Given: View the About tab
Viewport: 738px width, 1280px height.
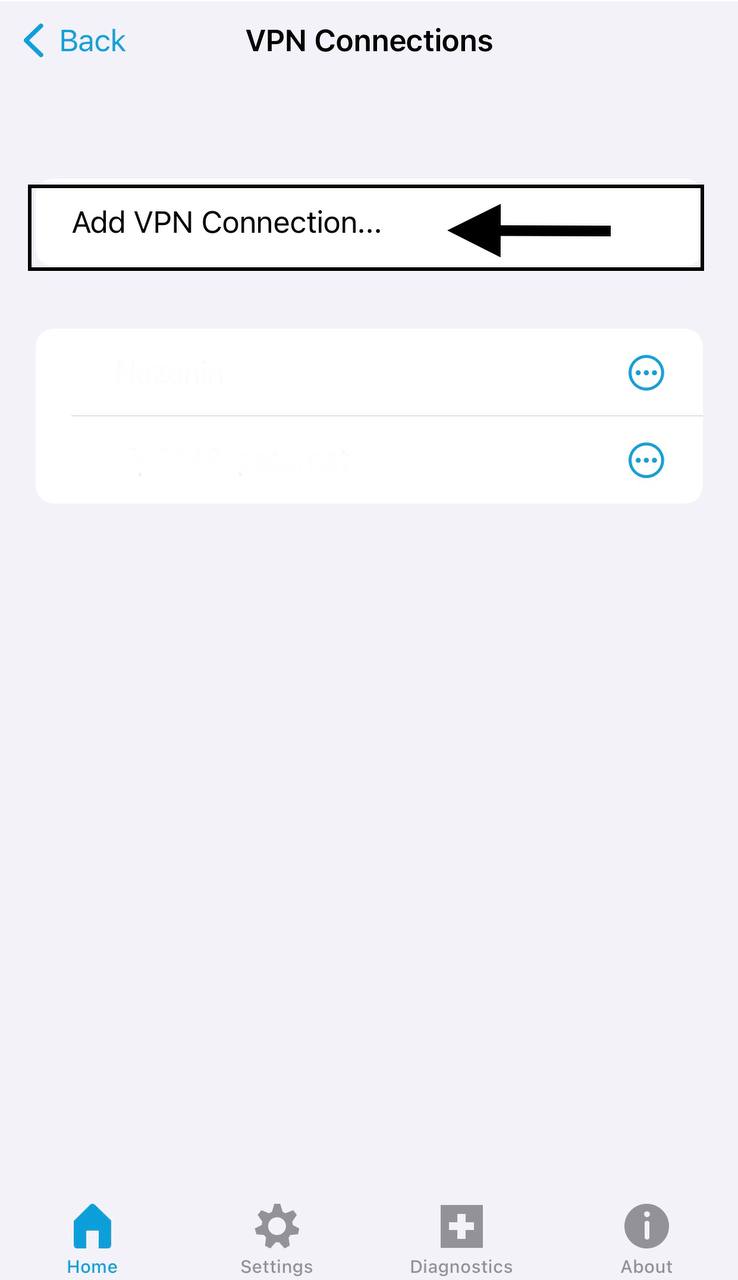Looking at the screenshot, I should click(646, 1240).
